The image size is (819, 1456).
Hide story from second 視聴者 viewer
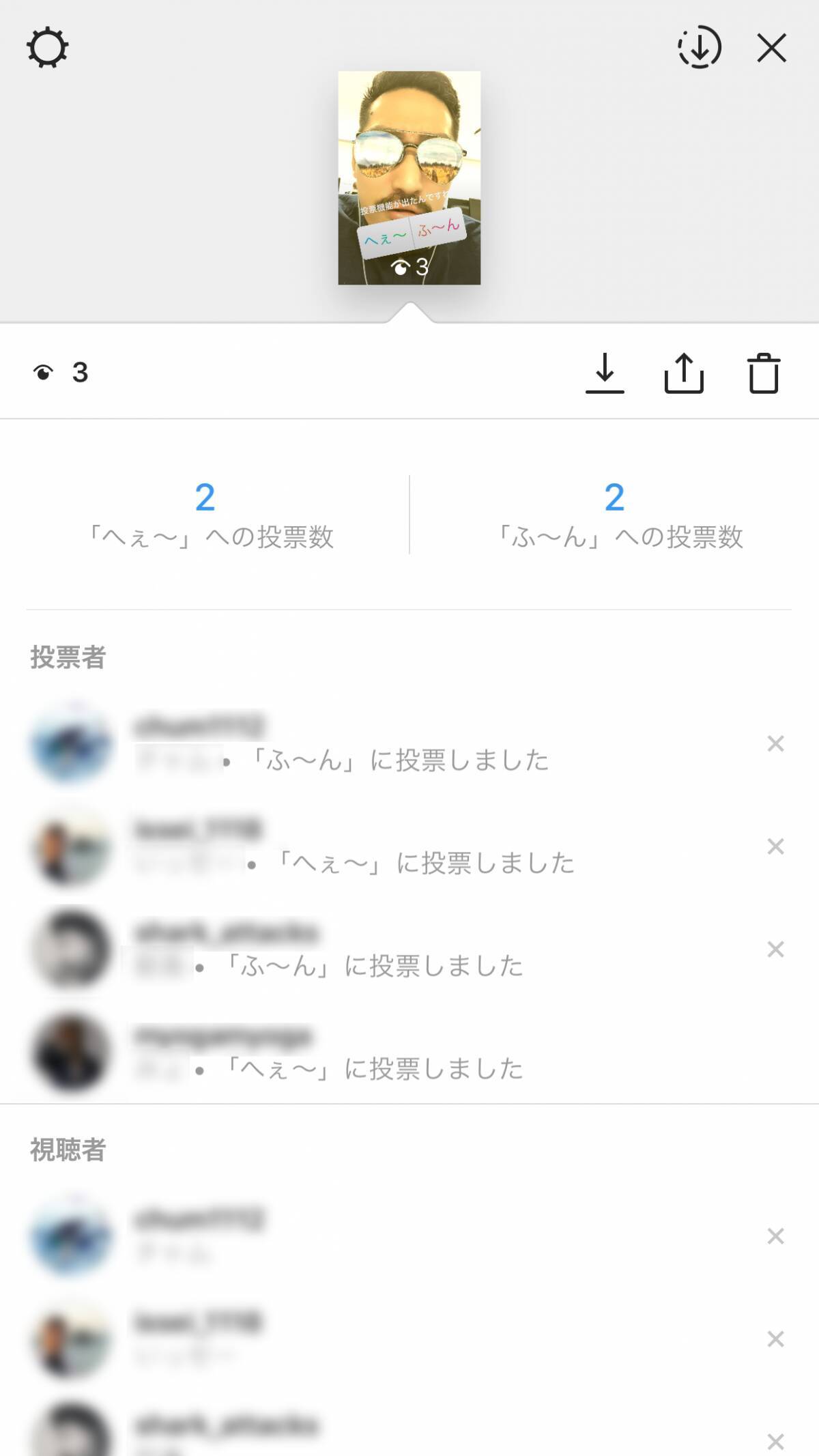click(x=775, y=1339)
